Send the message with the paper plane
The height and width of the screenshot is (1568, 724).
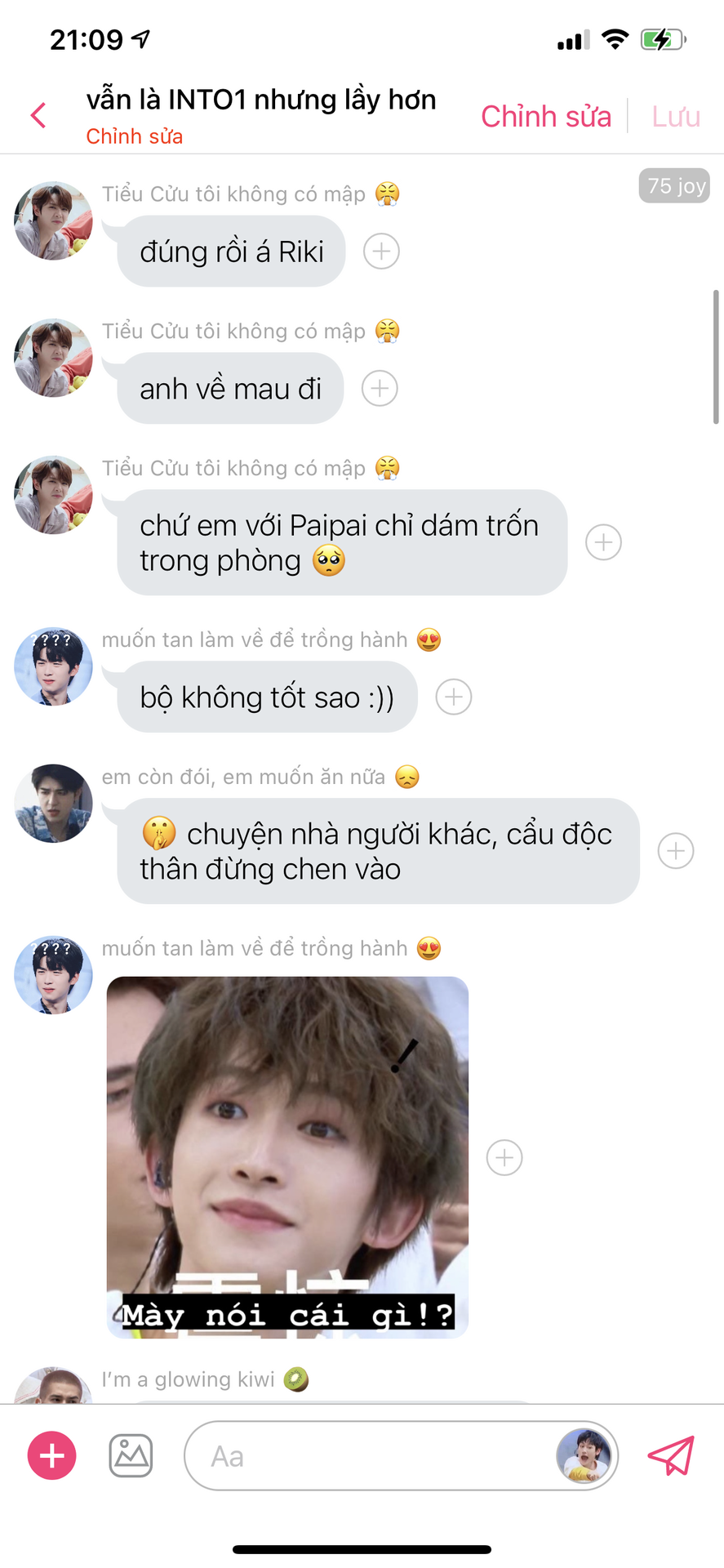(671, 1456)
